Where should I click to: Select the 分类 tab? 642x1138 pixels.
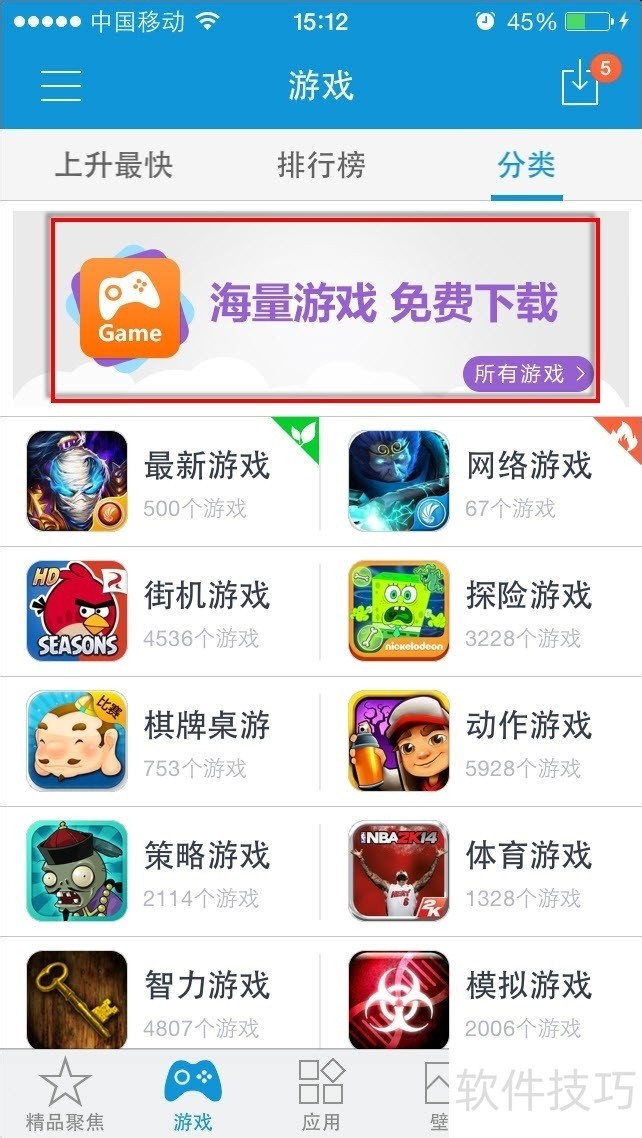[527, 165]
